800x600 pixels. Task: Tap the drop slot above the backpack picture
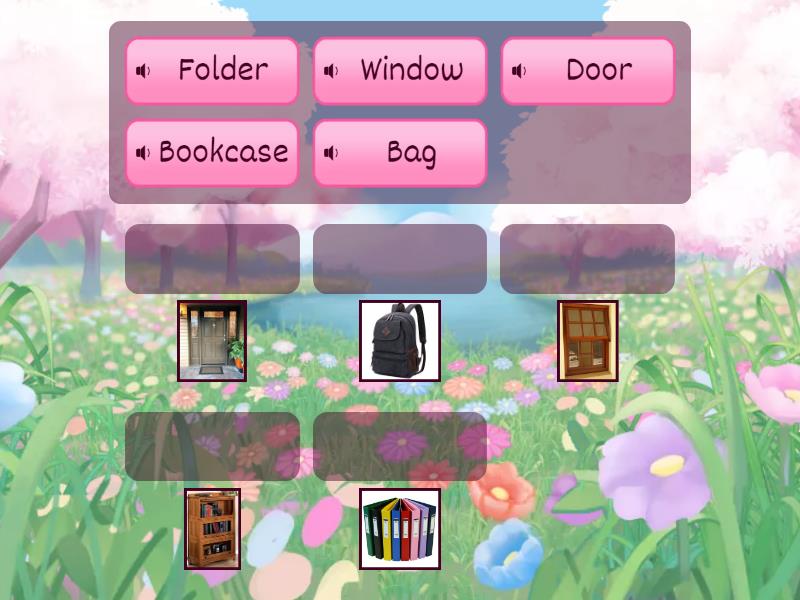(400, 259)
